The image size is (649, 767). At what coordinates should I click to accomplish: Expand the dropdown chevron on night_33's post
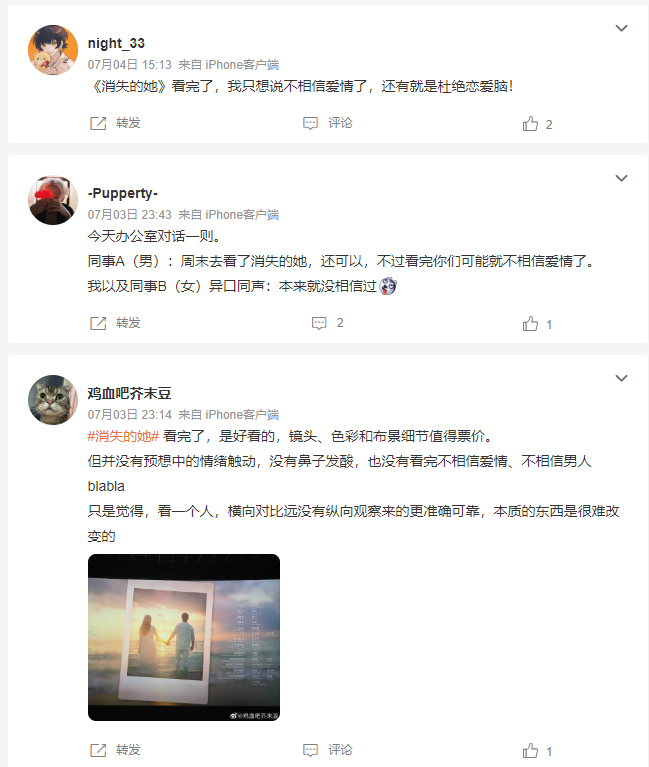621,29
